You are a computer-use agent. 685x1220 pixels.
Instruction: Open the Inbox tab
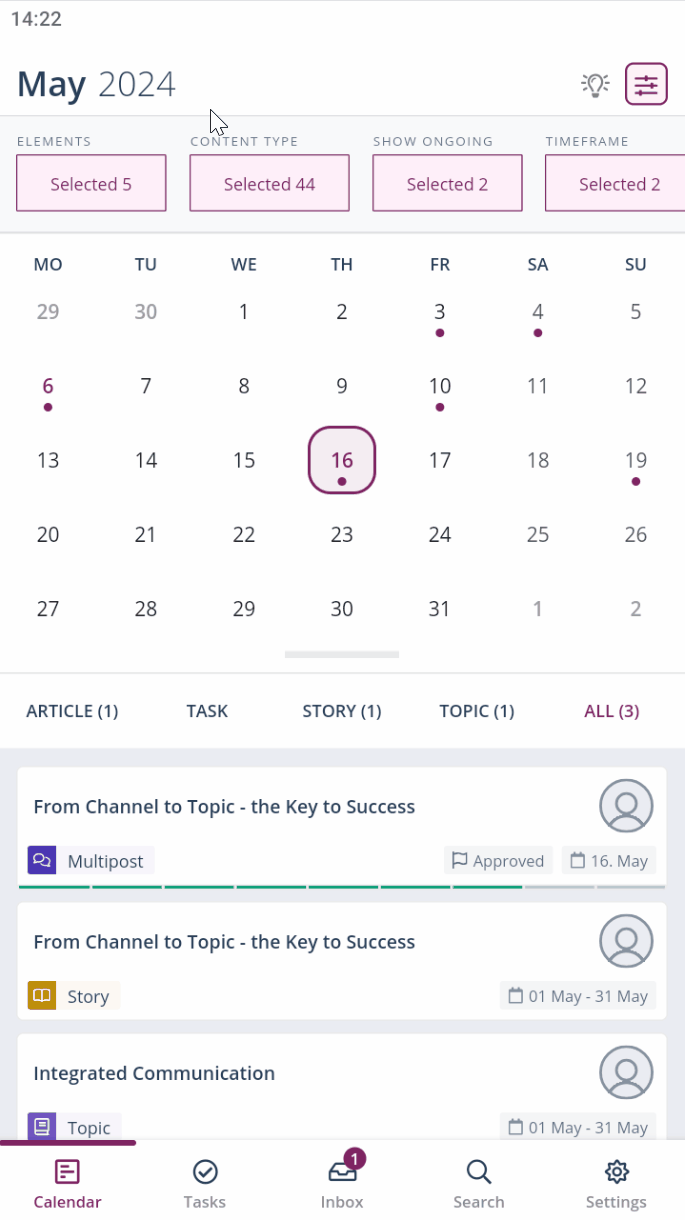[342, 1184]
